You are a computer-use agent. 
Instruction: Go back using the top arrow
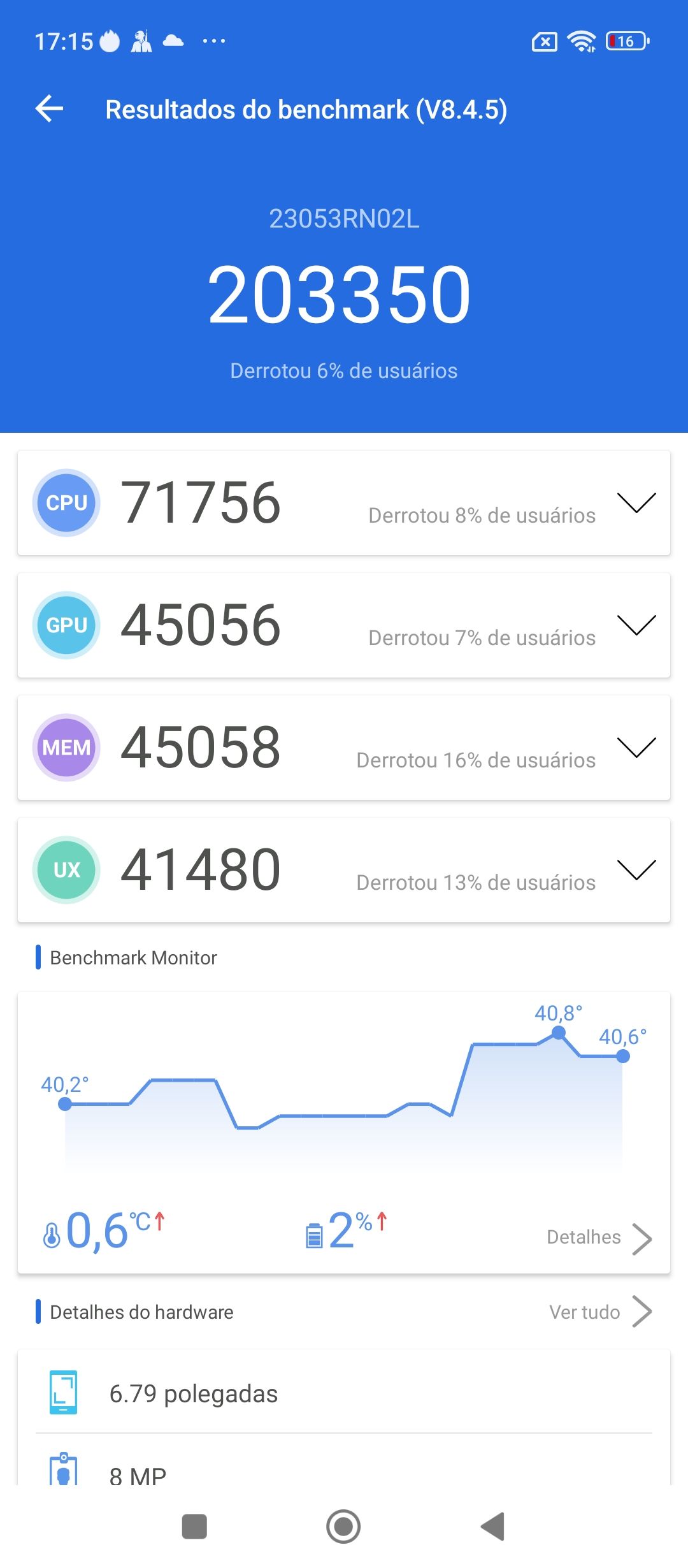coord(49,109)
